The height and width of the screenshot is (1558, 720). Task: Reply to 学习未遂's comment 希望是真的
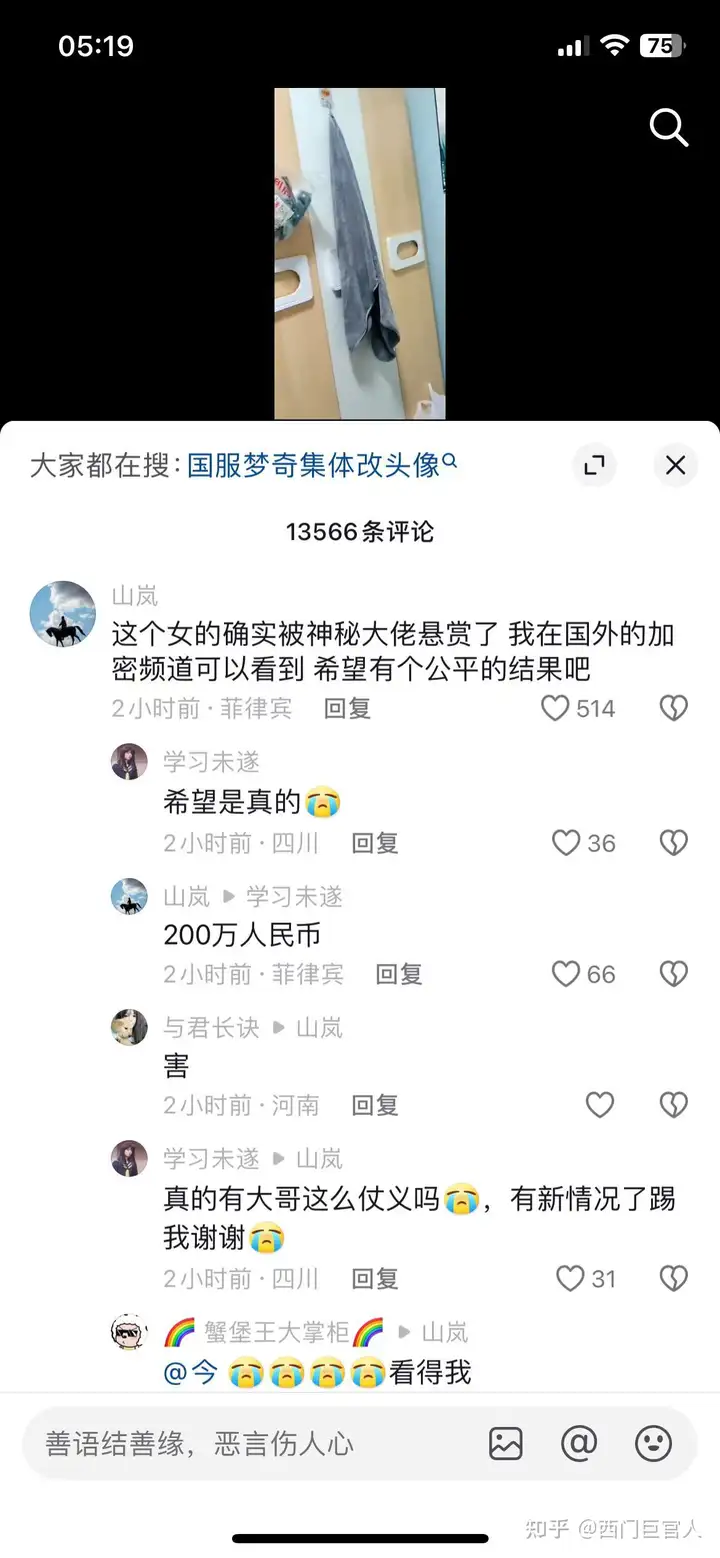pos(375,843)
